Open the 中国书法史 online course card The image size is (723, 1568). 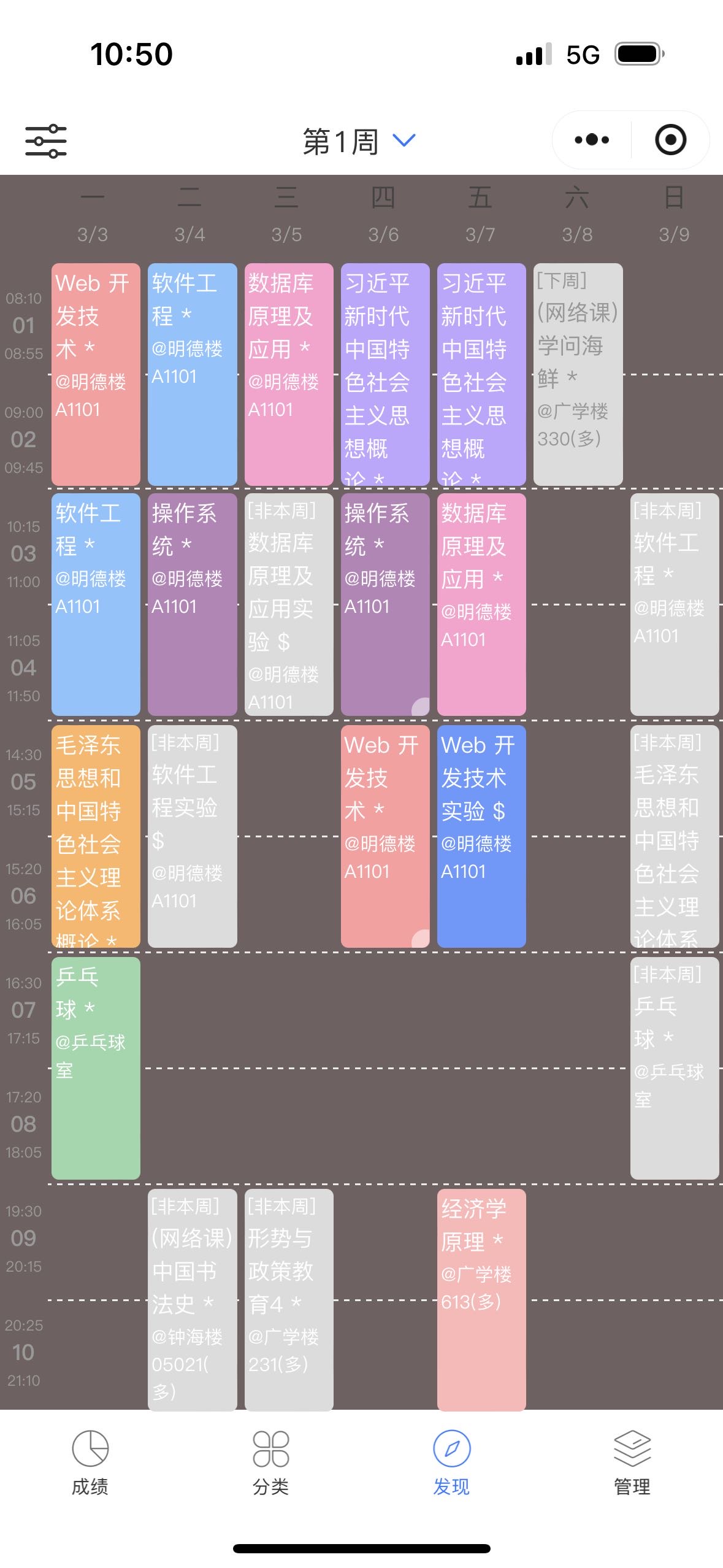(x=192, y=1299)
